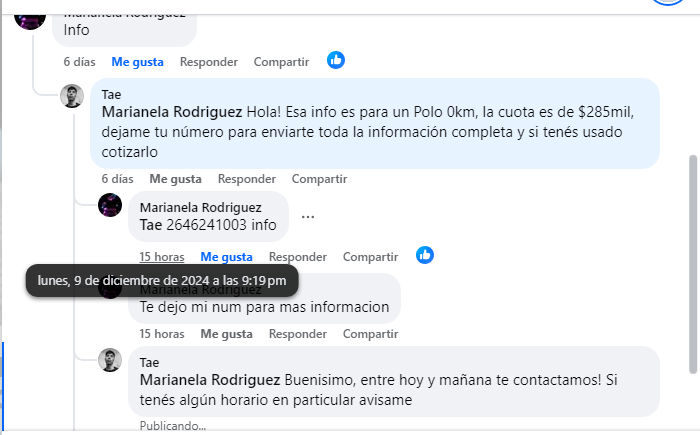Share the top Info comment
The width and height of the screenshot is (700, 435).
281,61
